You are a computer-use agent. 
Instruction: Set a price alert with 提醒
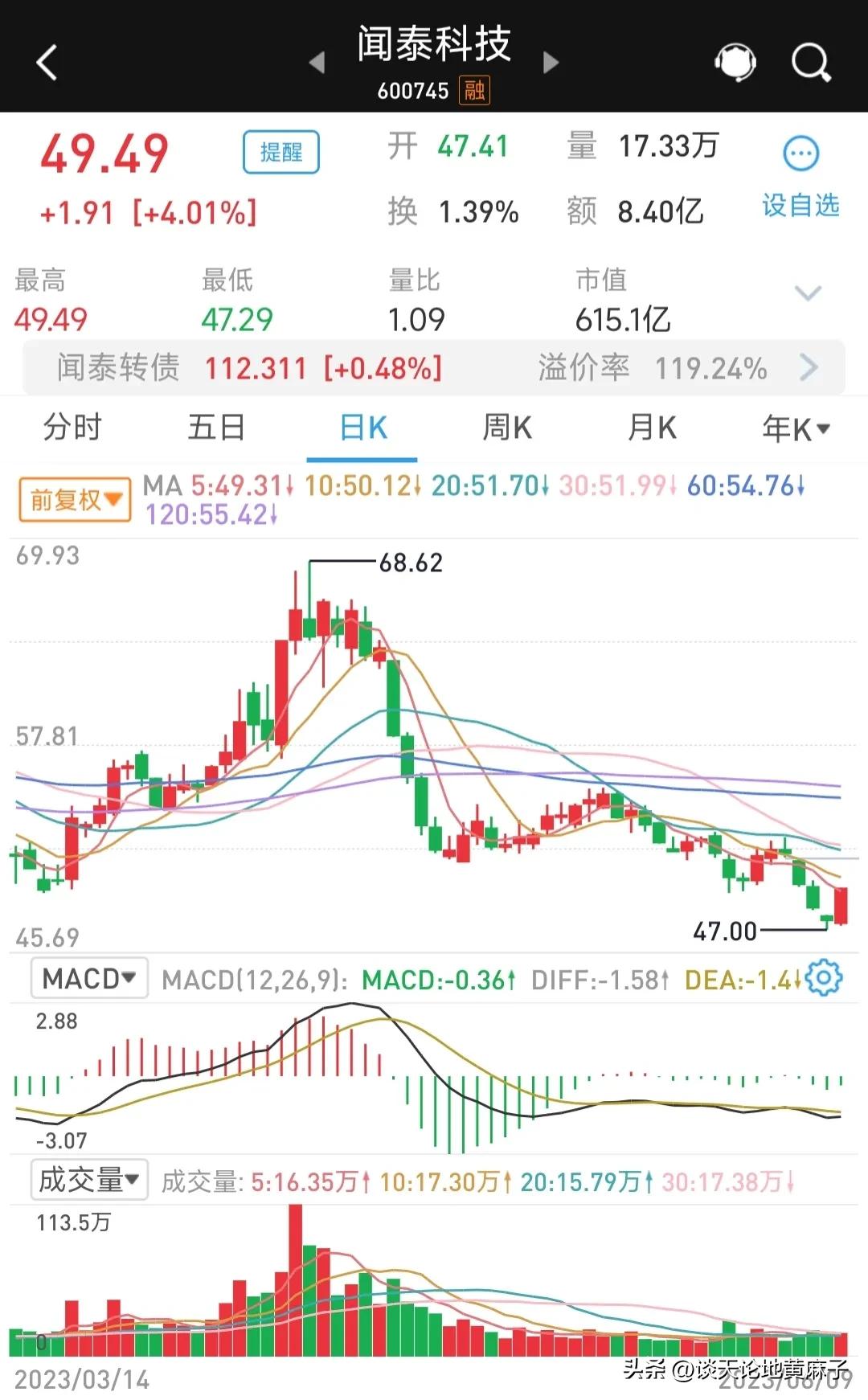pyautogui.click(x=280, y=152)
